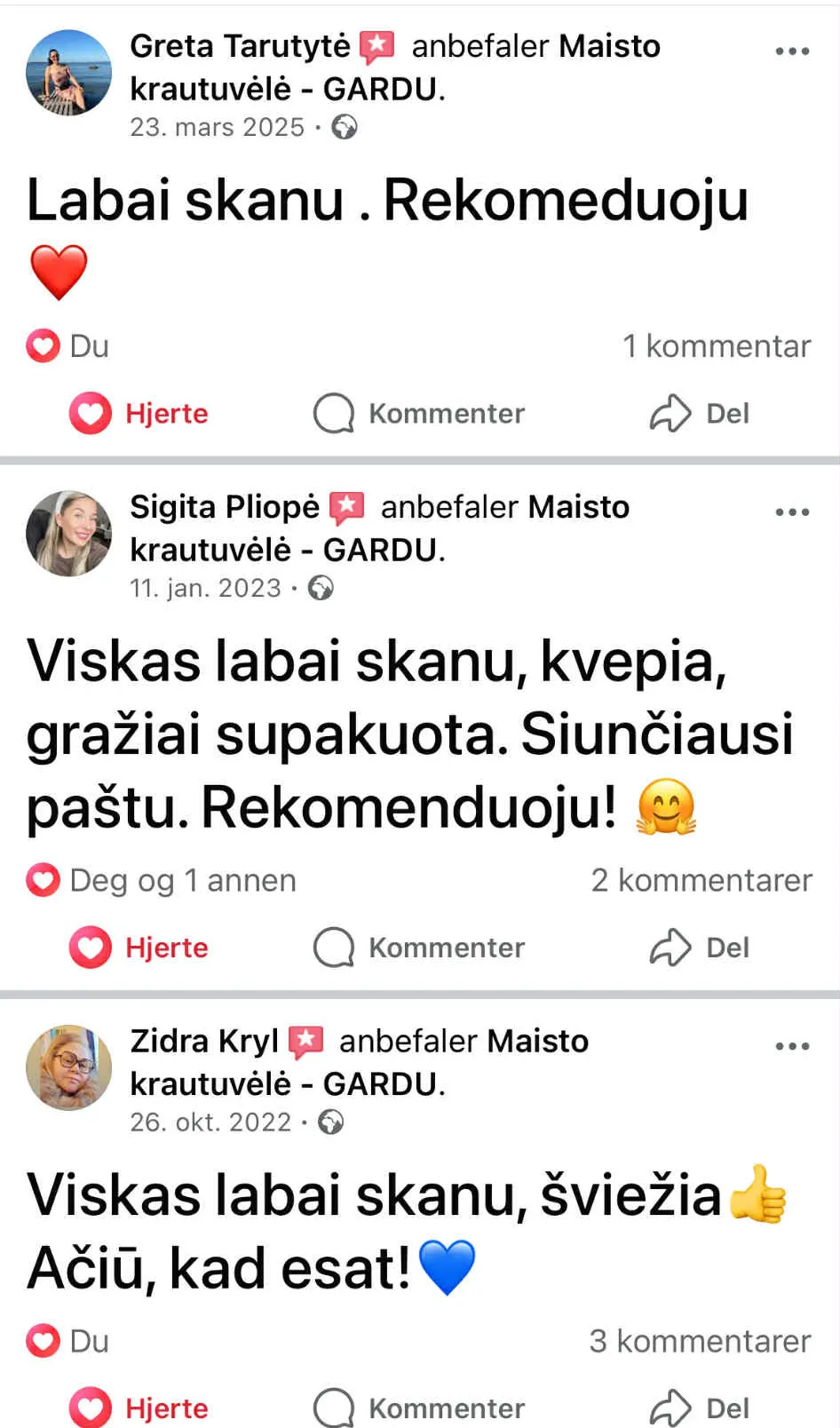Share Greta Tarutytė's review with Del
840x1428 pixels.
tap(700, 414)
